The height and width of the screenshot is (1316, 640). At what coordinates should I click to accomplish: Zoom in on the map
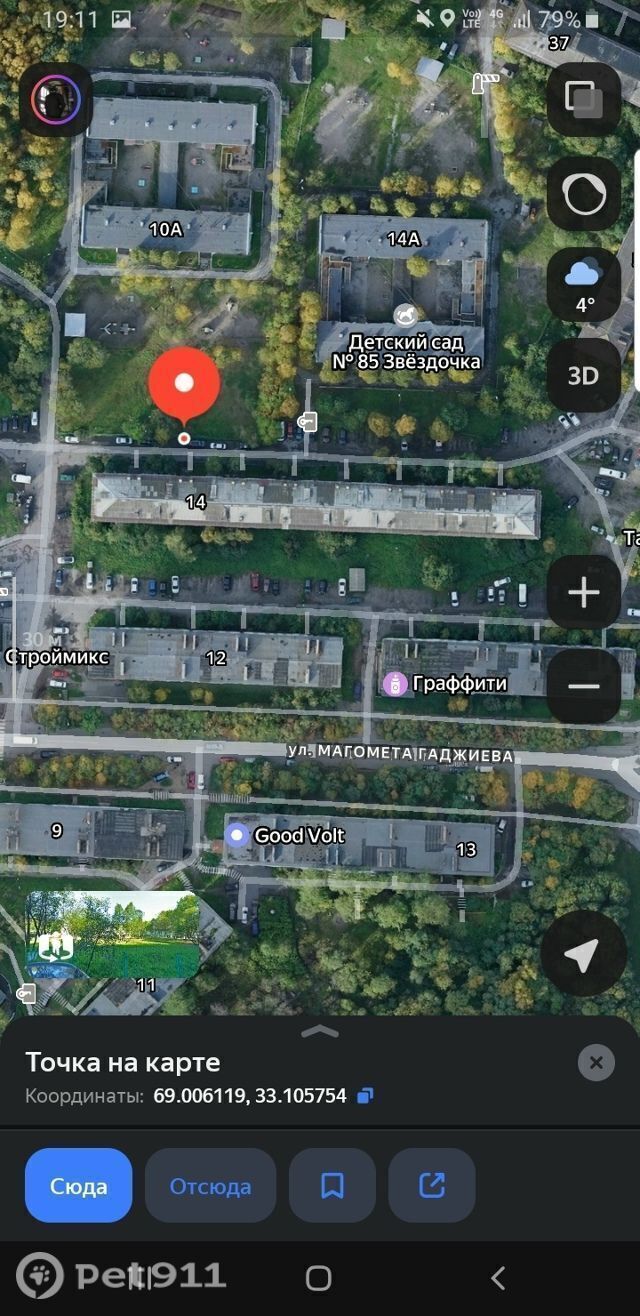tap(584, 593)
